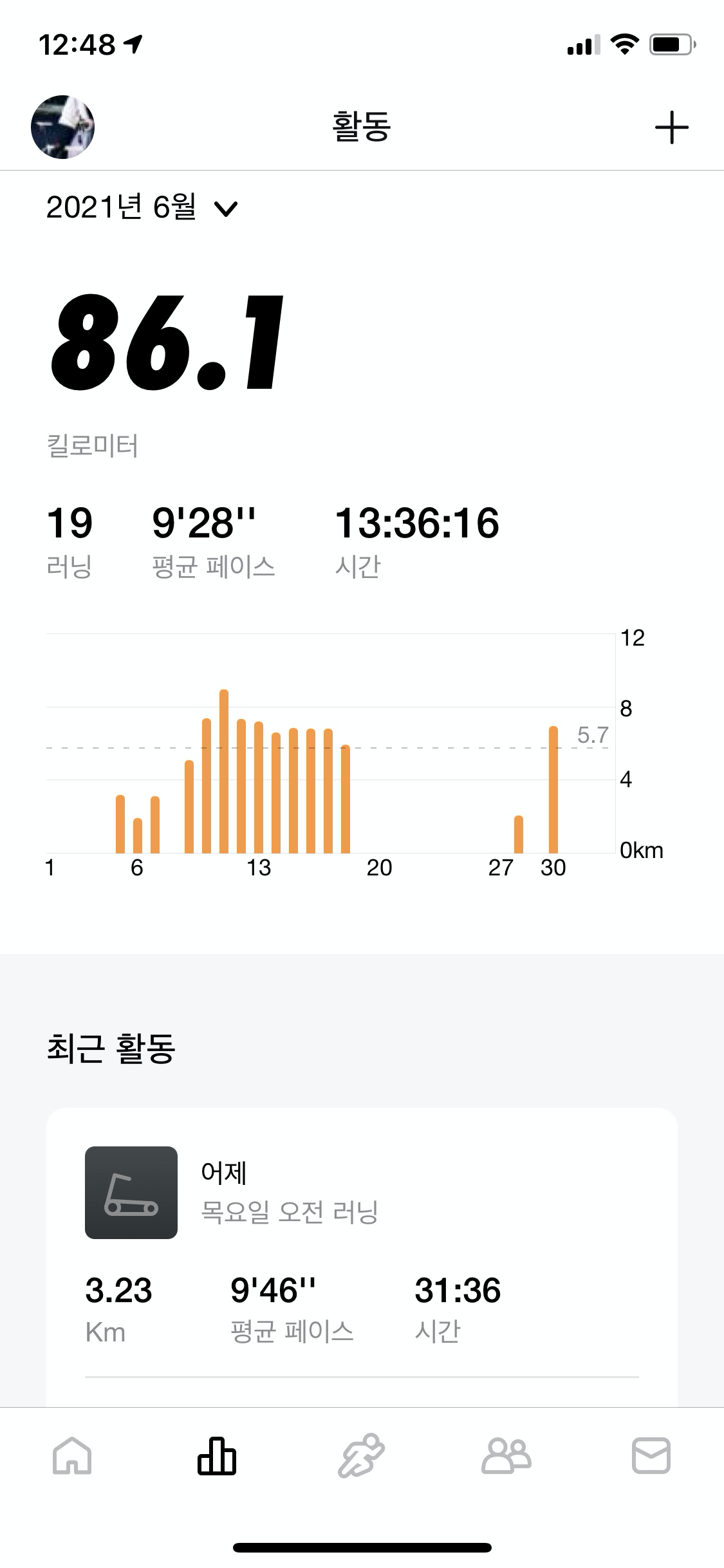Image resolution: width=724 pixels, height=1568 pixels.
Task: Go to the run tab
Action: (x=361, y=1456)
